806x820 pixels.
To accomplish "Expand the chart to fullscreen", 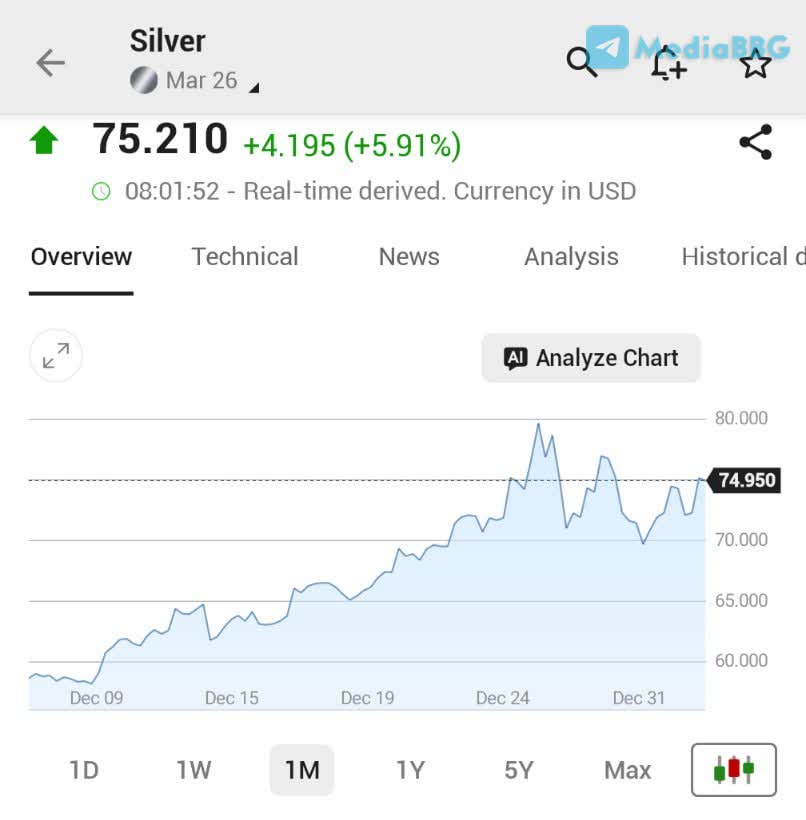I will point(56,355).
